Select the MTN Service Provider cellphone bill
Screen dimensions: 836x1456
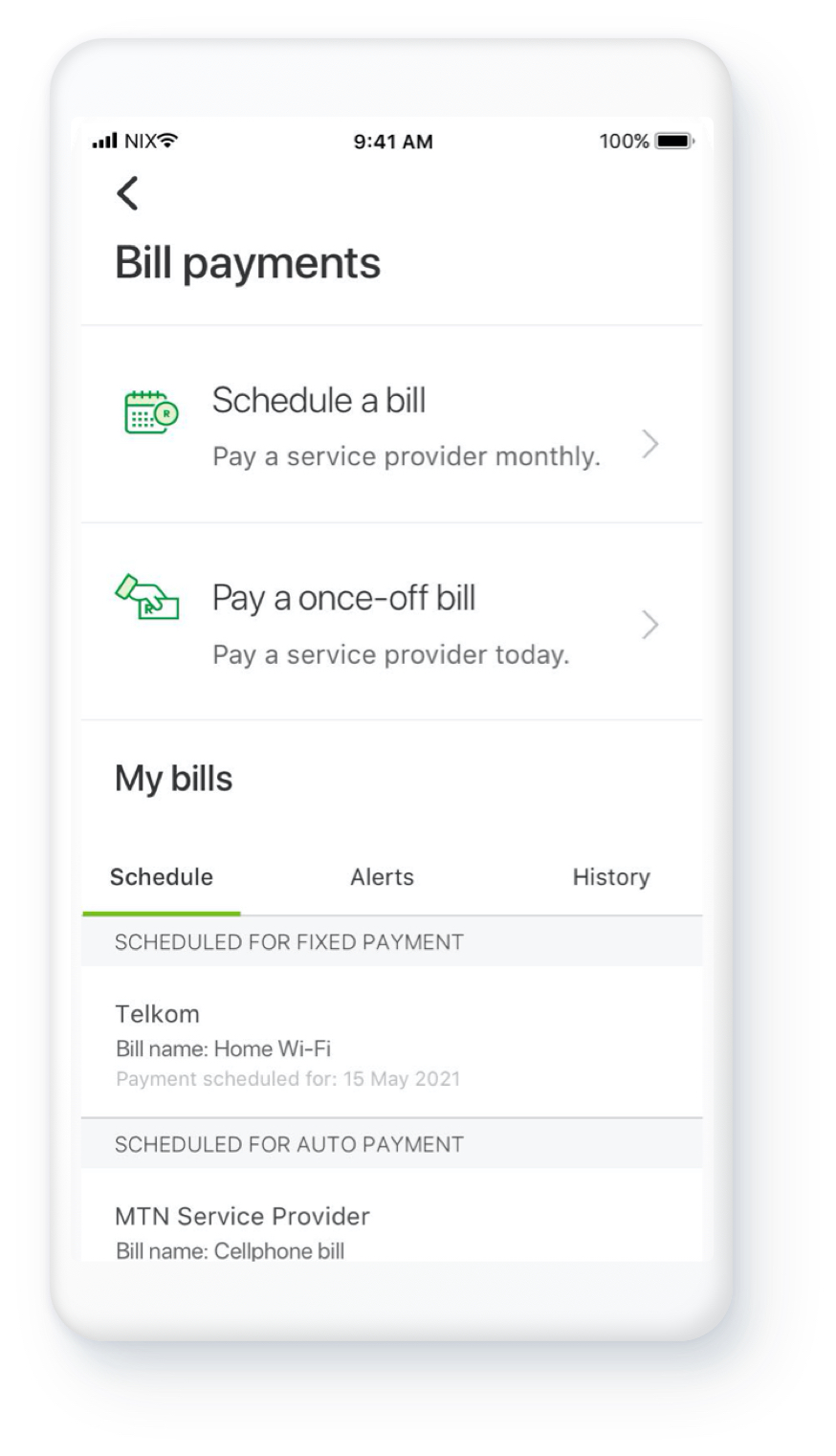point(287,1229)
